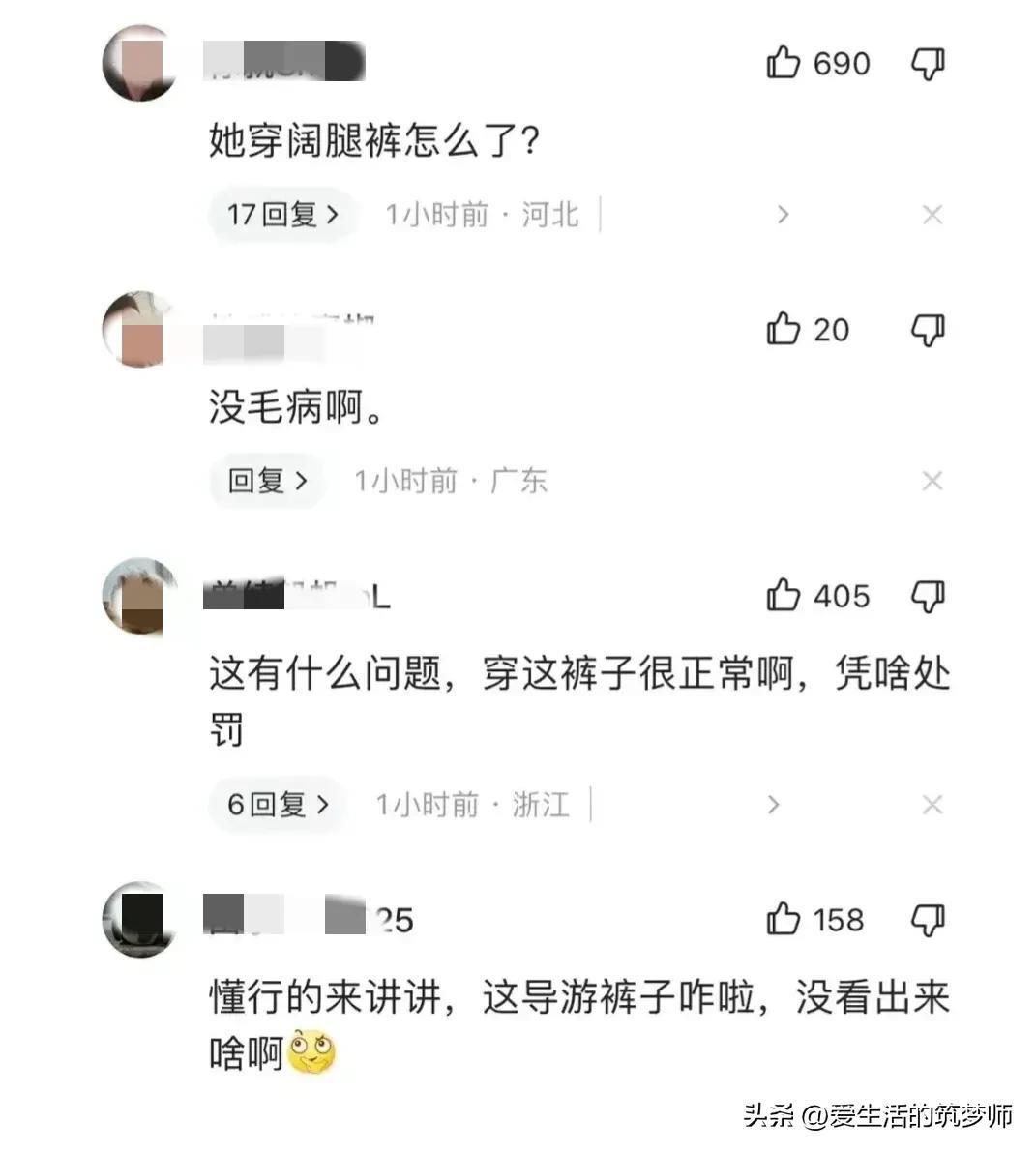The height and width of the screenshot is (1152, 1036).
Task: Dislike the 懂行的来讲讲 comment
Action: click(x=928, y=920)
